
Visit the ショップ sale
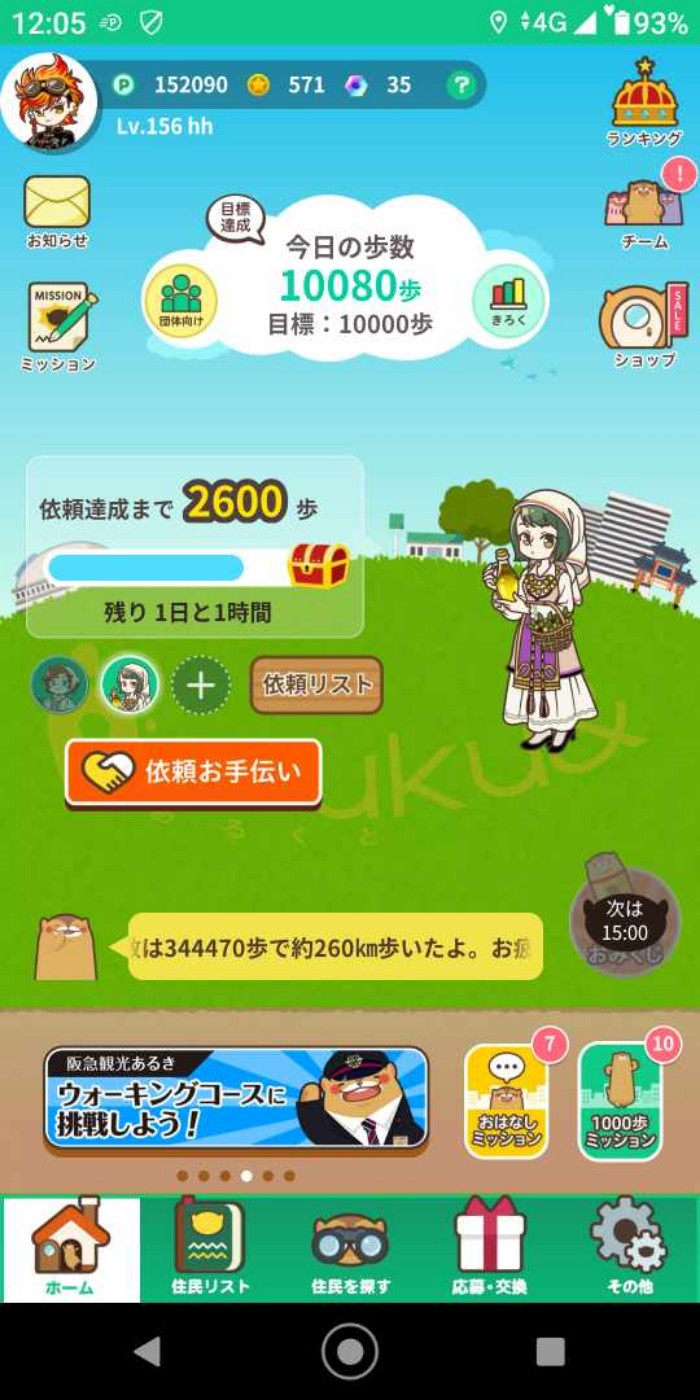[x=645, y=326]
